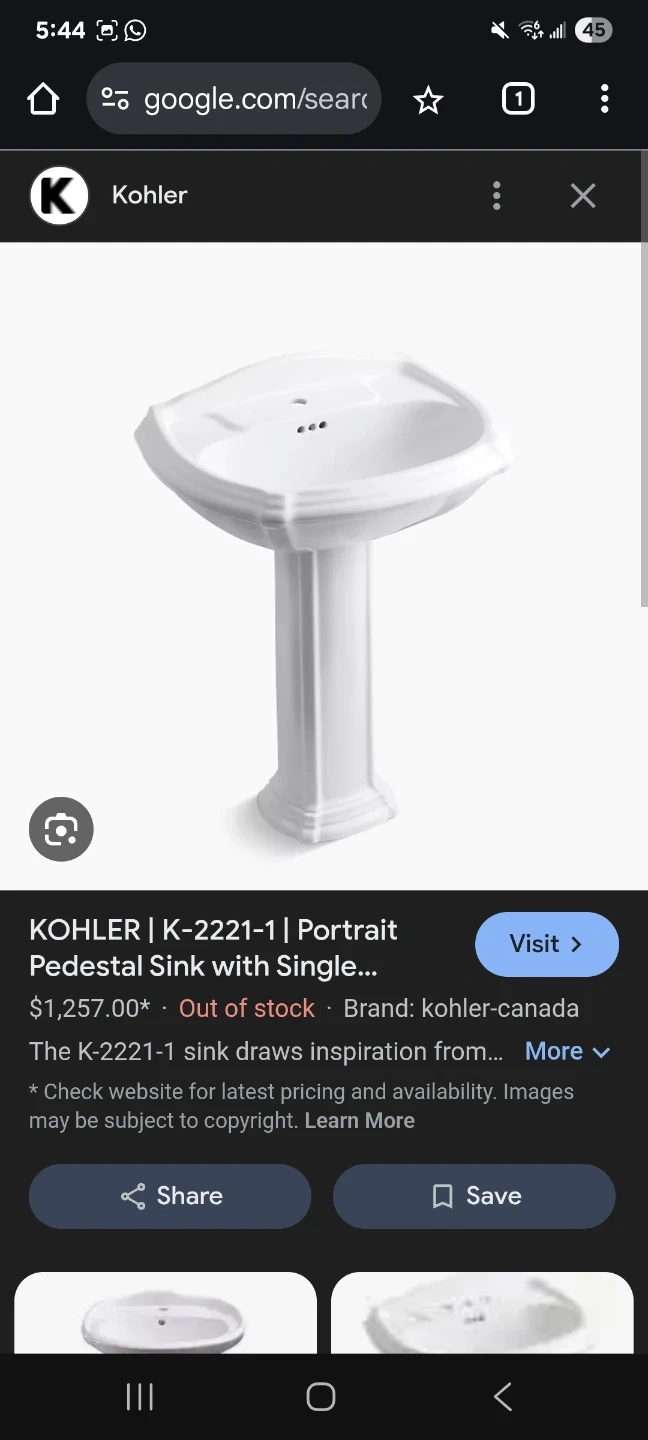This screenshot has width=648, height=1440.
Task: Open the tab switcher
Action: [517, 99]
